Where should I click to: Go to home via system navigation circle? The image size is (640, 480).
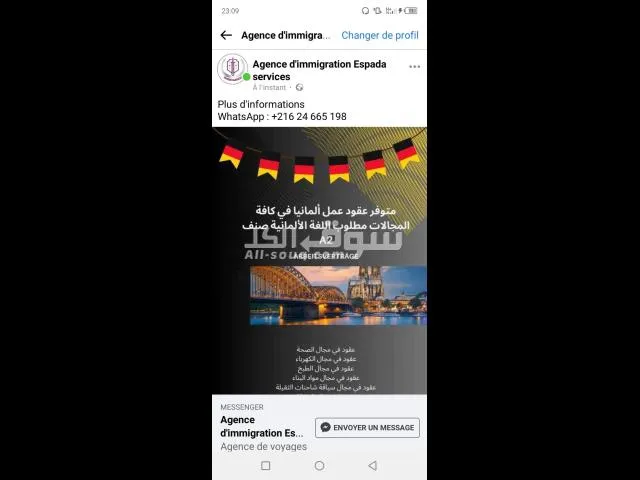[319, 465]
